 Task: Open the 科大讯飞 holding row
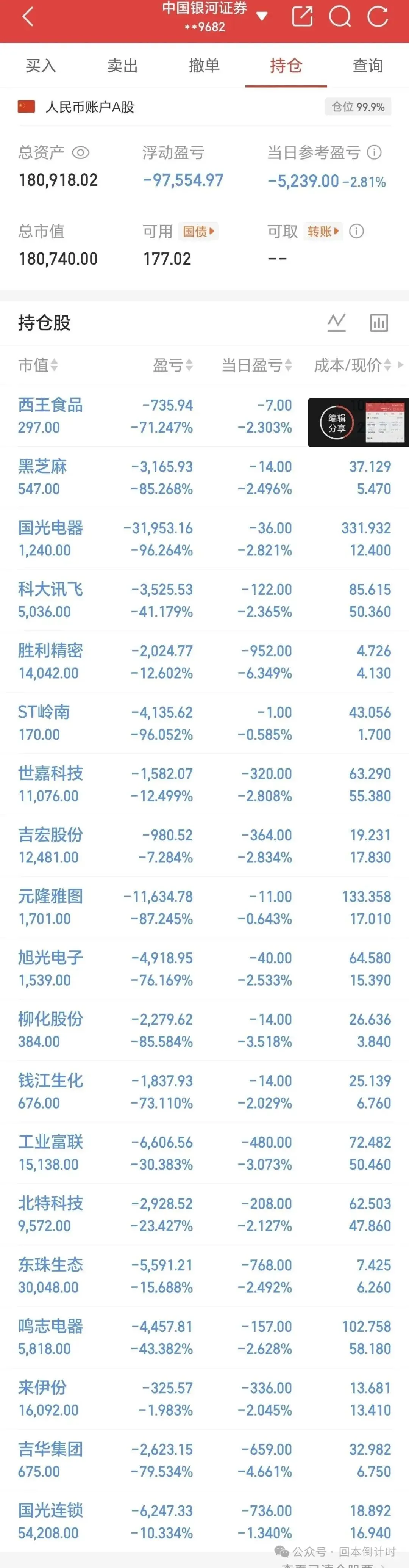tap(204, 600)
